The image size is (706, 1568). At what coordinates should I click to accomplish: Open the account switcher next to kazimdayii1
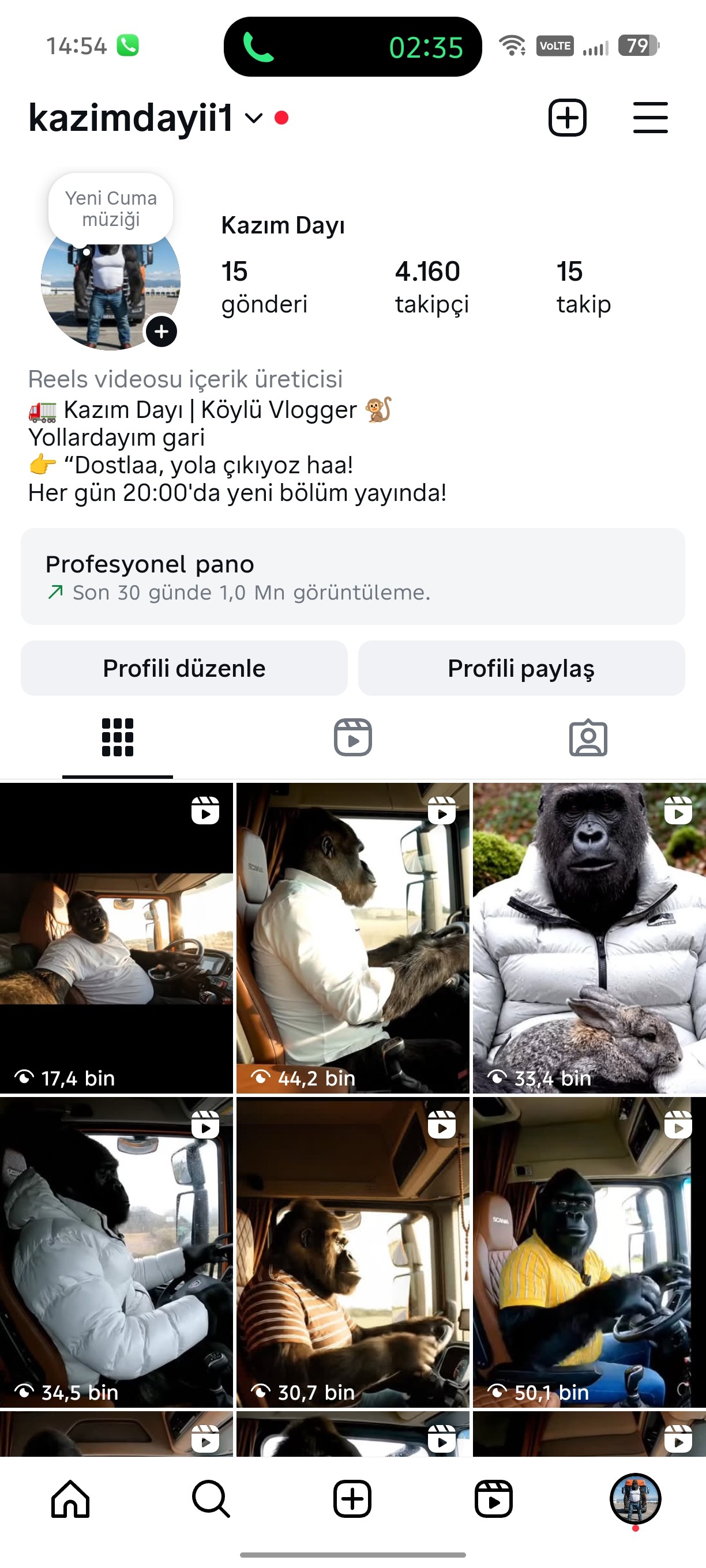[x=253, y=118]
